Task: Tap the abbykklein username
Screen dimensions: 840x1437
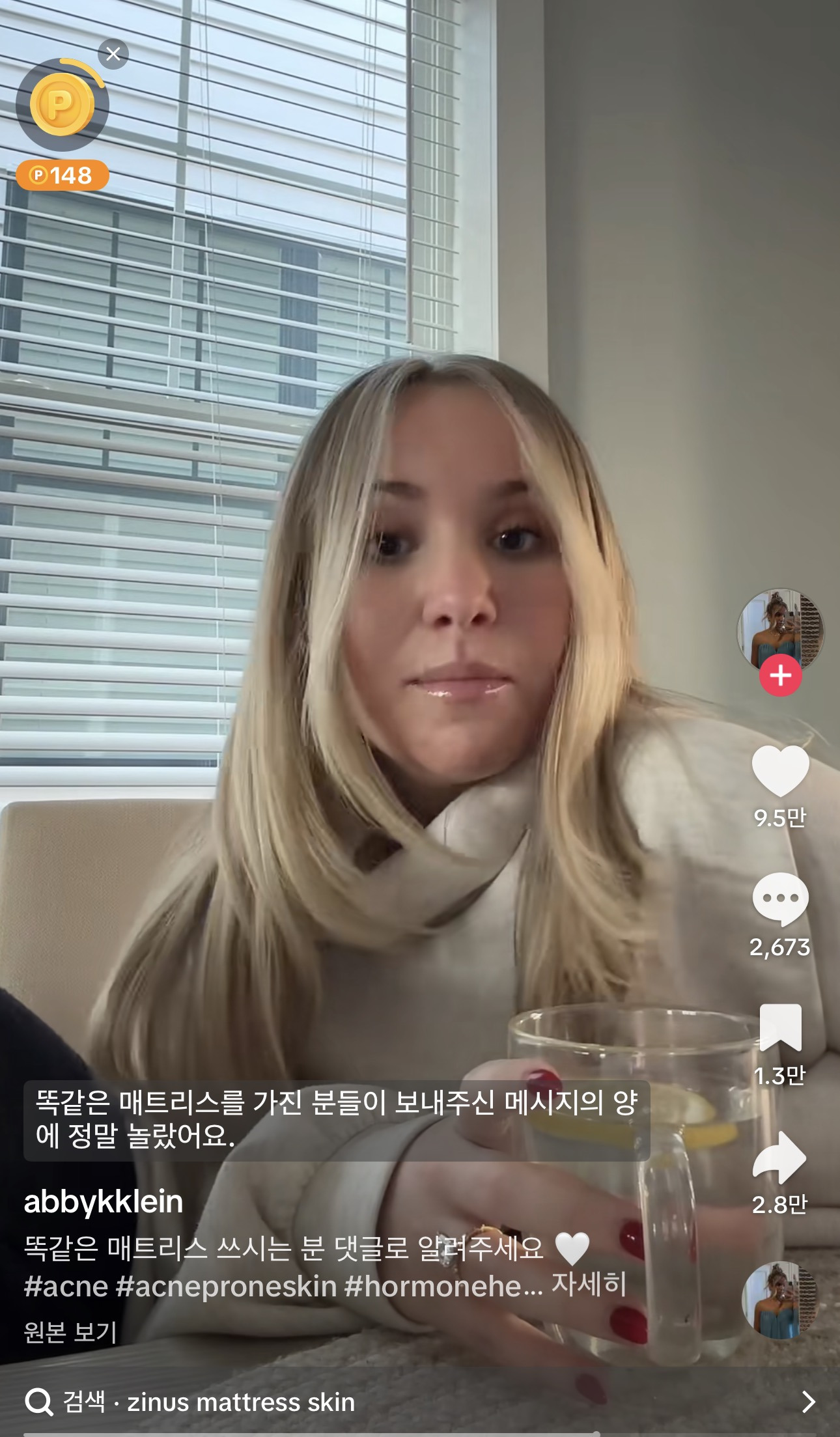Action: pos(104,1202)
